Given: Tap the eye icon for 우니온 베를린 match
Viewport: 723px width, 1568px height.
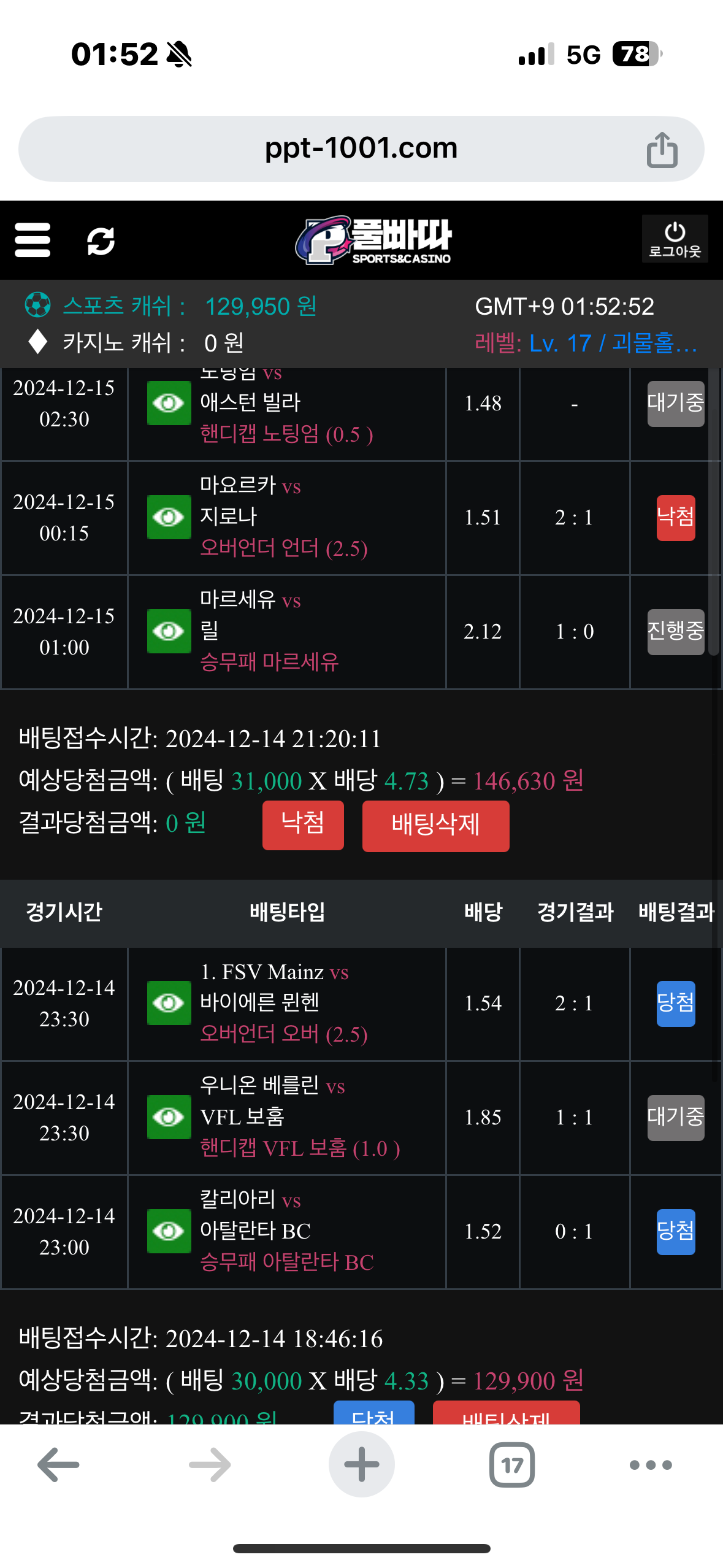Looking at the screenshot, I should 169,1117.
